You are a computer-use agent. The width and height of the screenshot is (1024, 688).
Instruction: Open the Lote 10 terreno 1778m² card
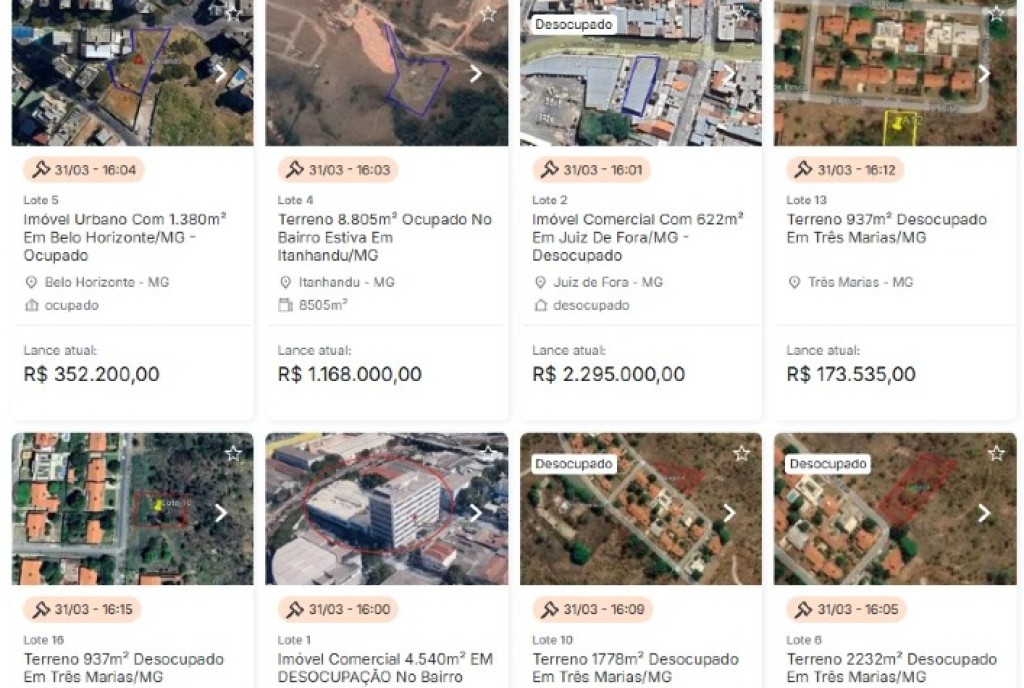[x=635, y=668]
